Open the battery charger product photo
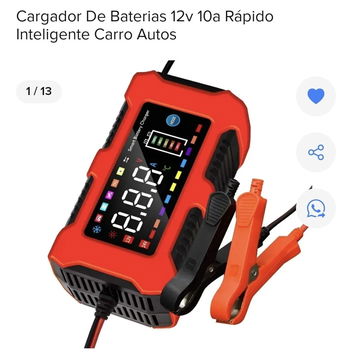This screenshot has height=360, width=360. 178,204
